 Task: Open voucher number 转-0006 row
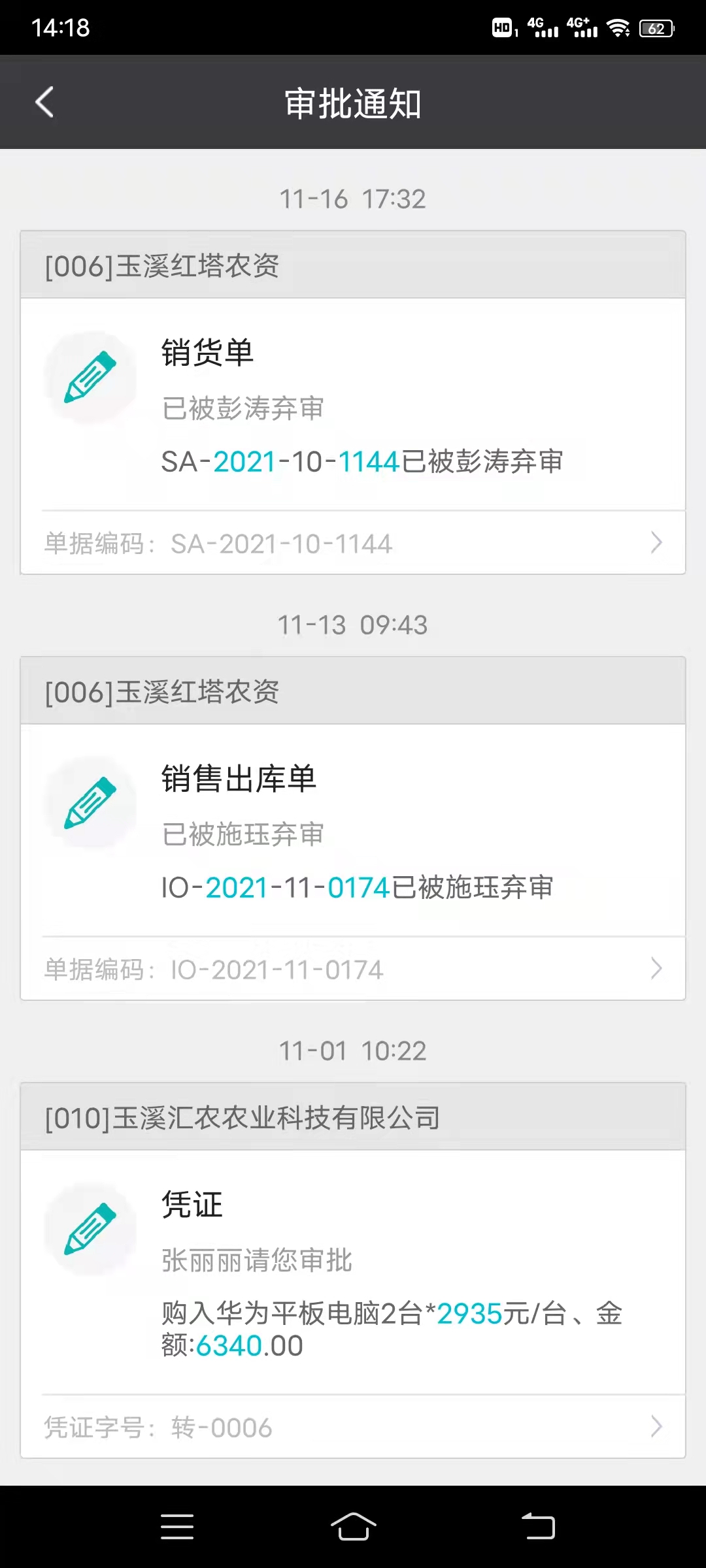click(353, 1427)
